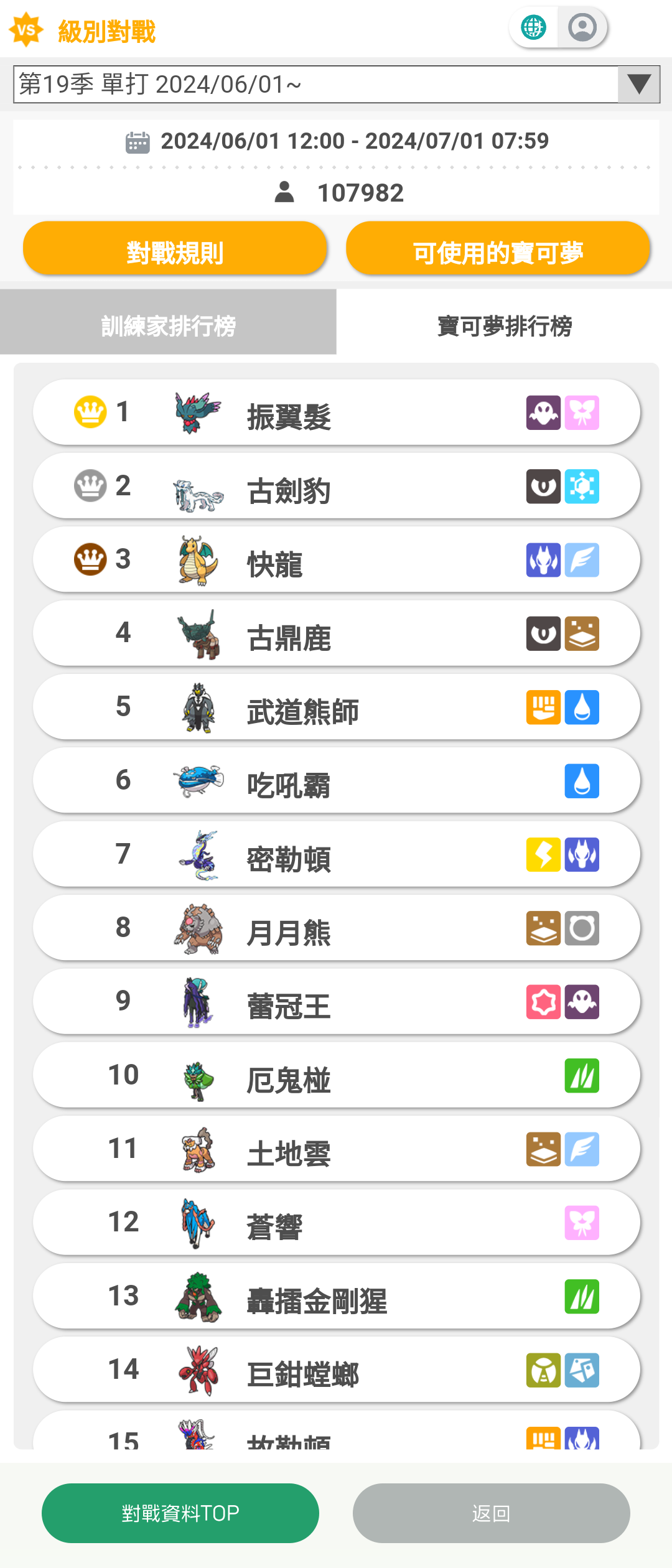Tap the 武道熊師 entry

click(x=336, y=707)
